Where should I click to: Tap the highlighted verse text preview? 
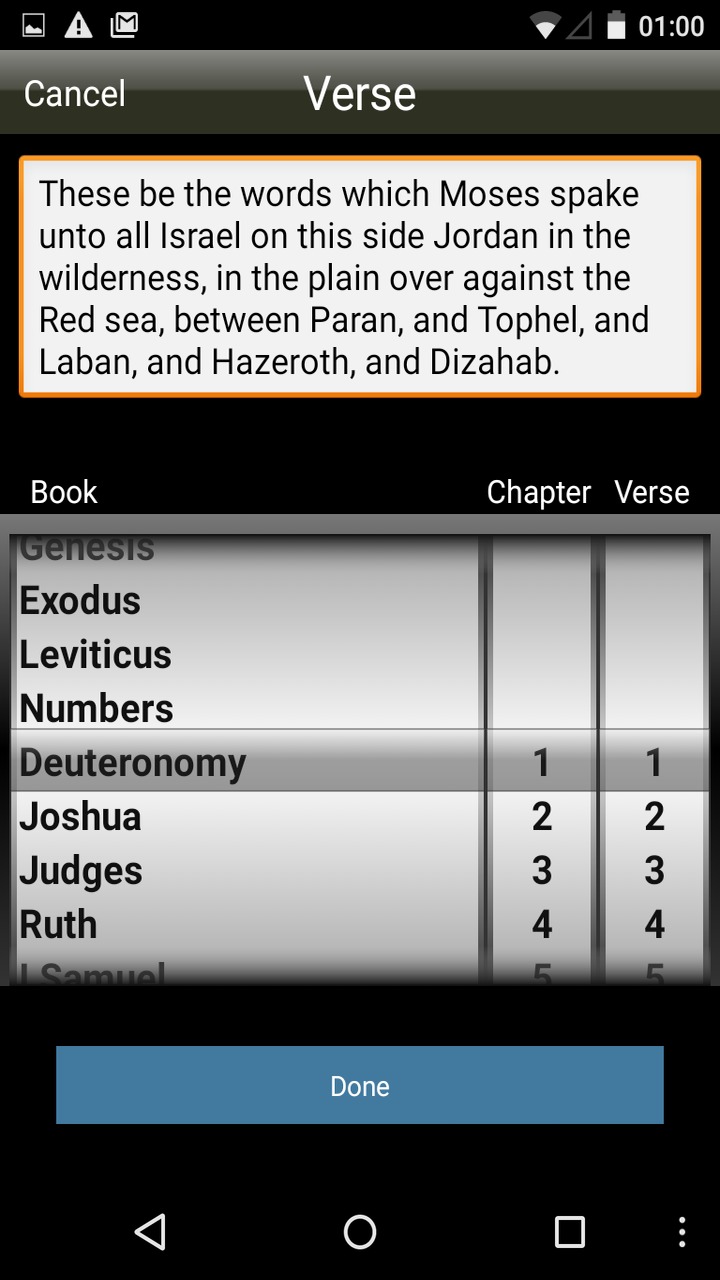[360, 277]
